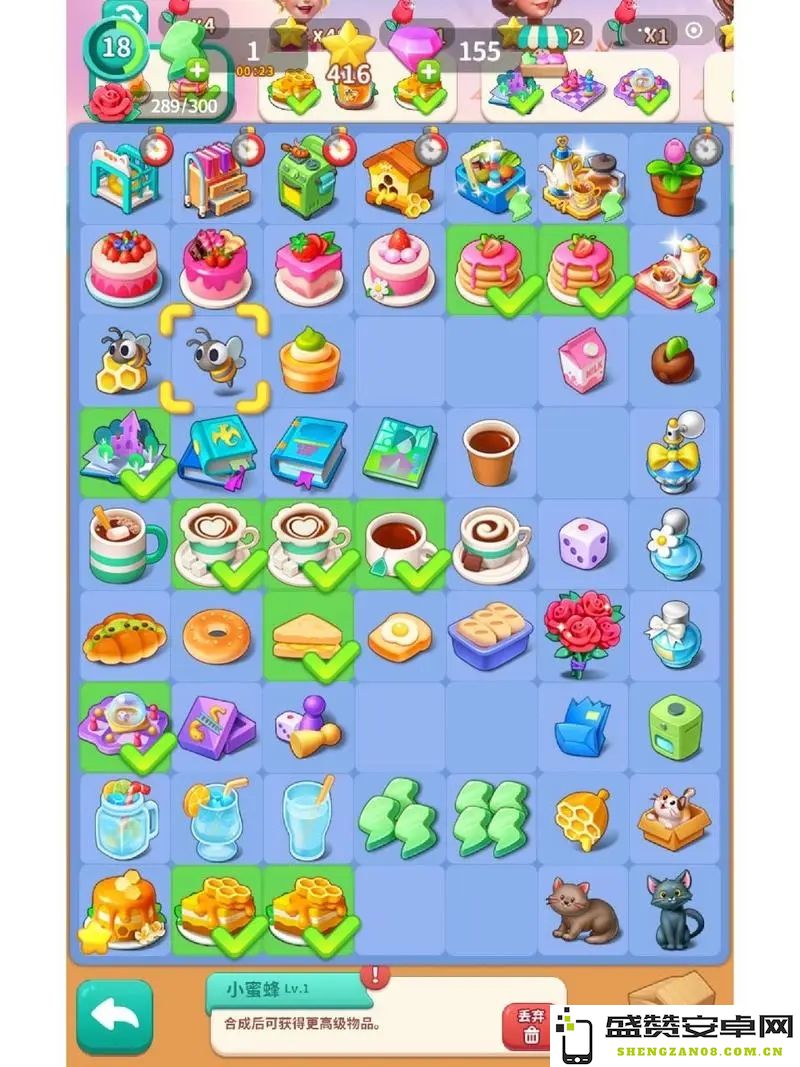
Task: Discard the selected bee with 丢弃
Action: click(530, 1025)
